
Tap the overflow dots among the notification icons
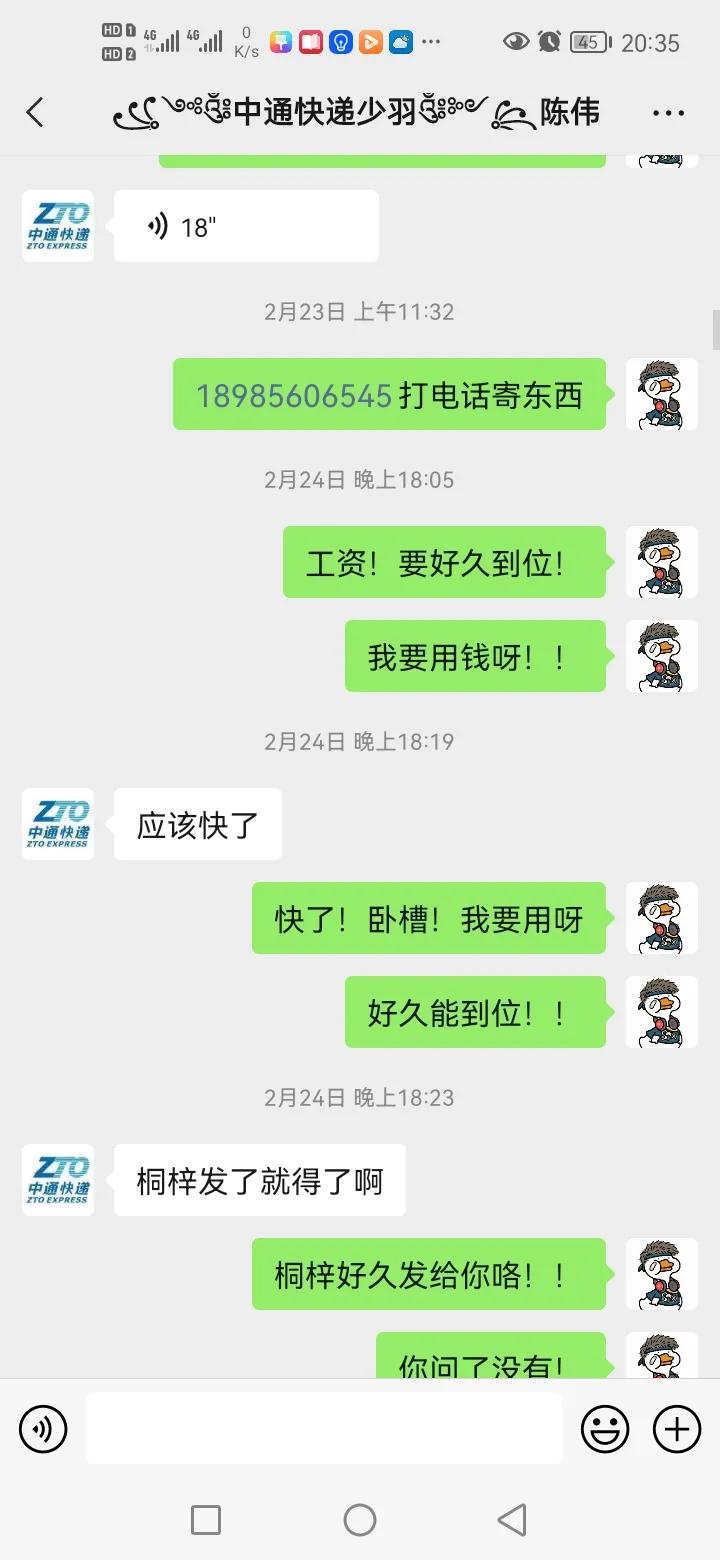[x=433, y=41]
